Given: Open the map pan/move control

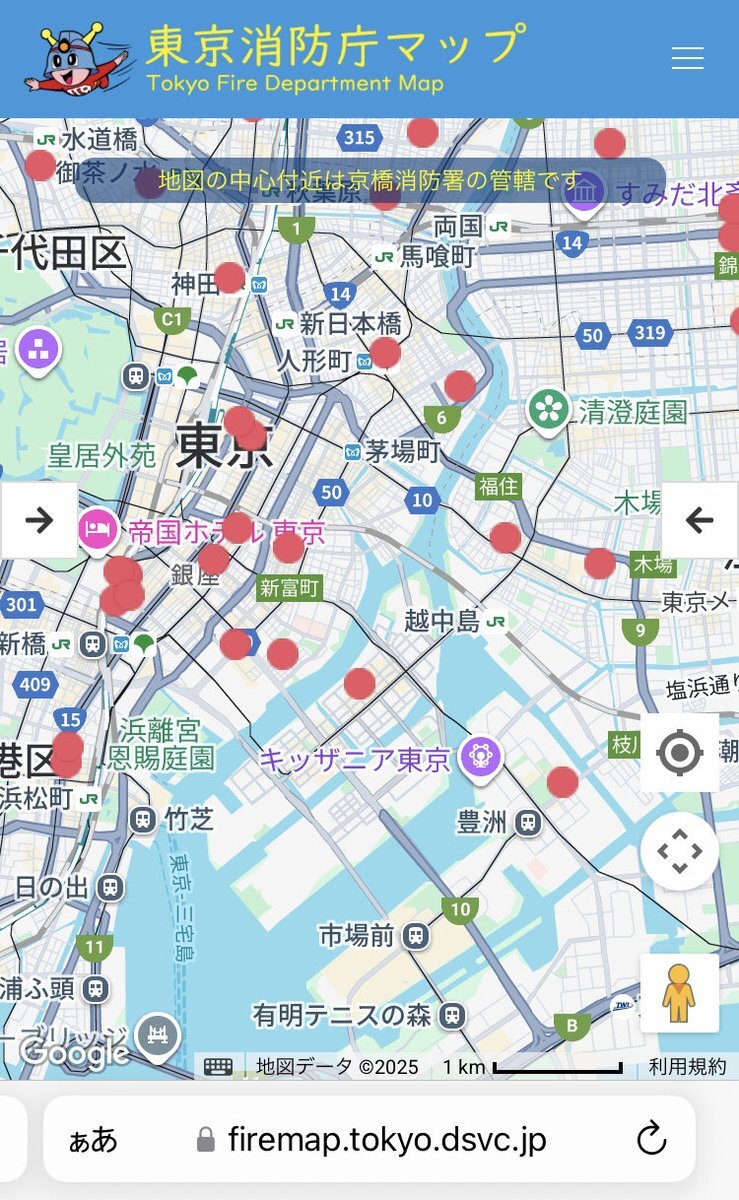Looking at the screenshot, I should [680, 852].
